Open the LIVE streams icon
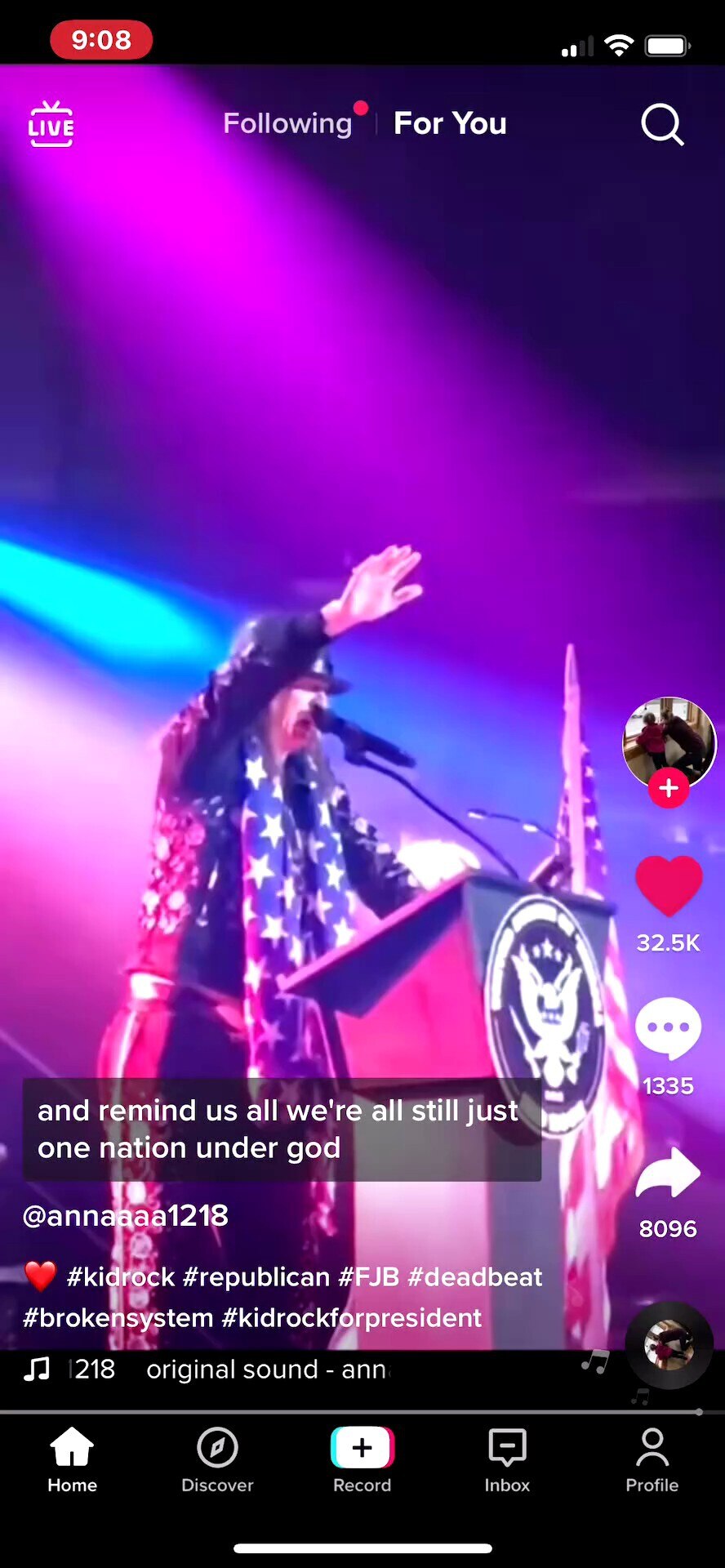 tap(51, 124)
